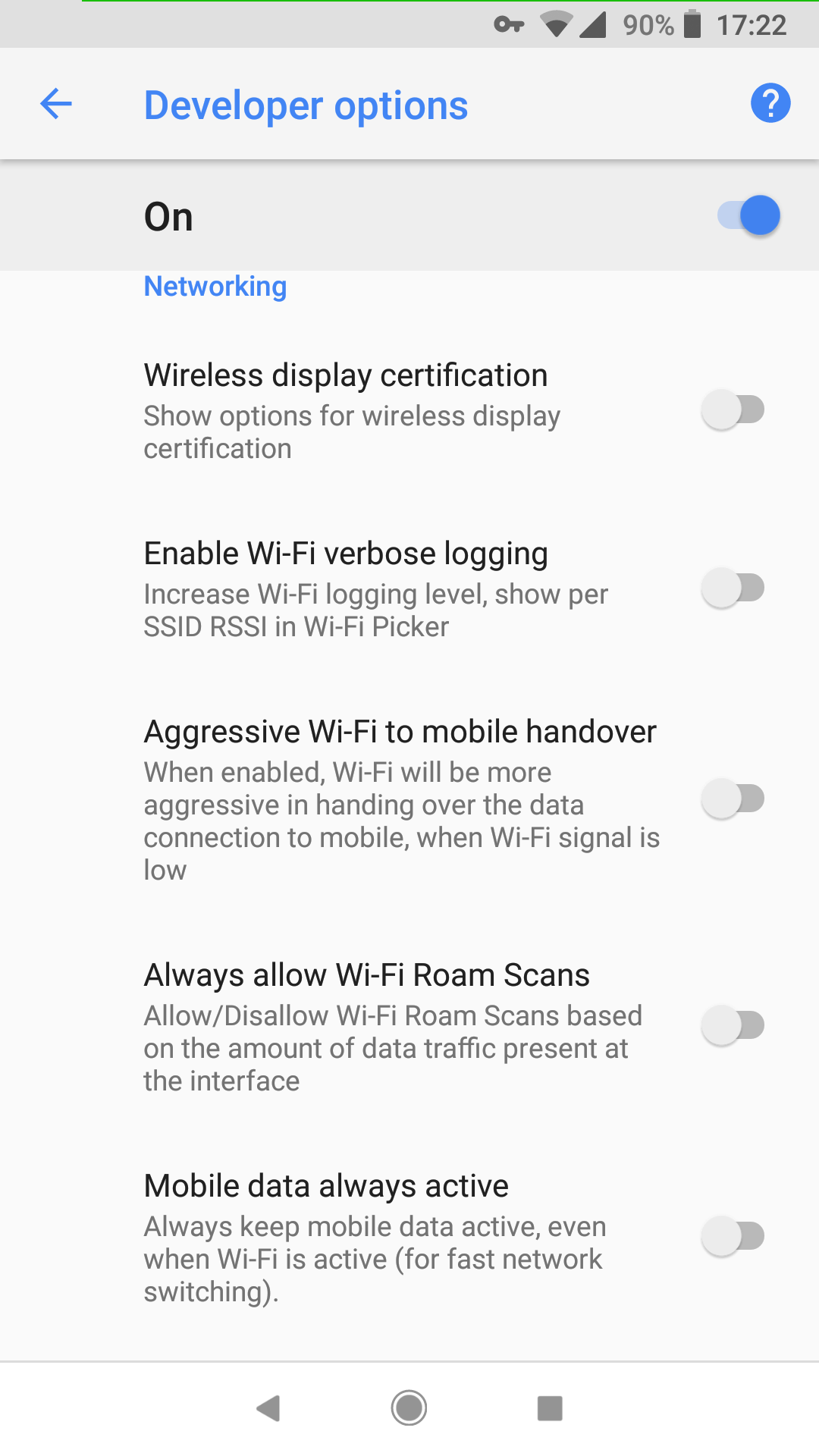Enable Wireless display certification
Viewport: 819px width, 1456px height.
tap(733, 409)
